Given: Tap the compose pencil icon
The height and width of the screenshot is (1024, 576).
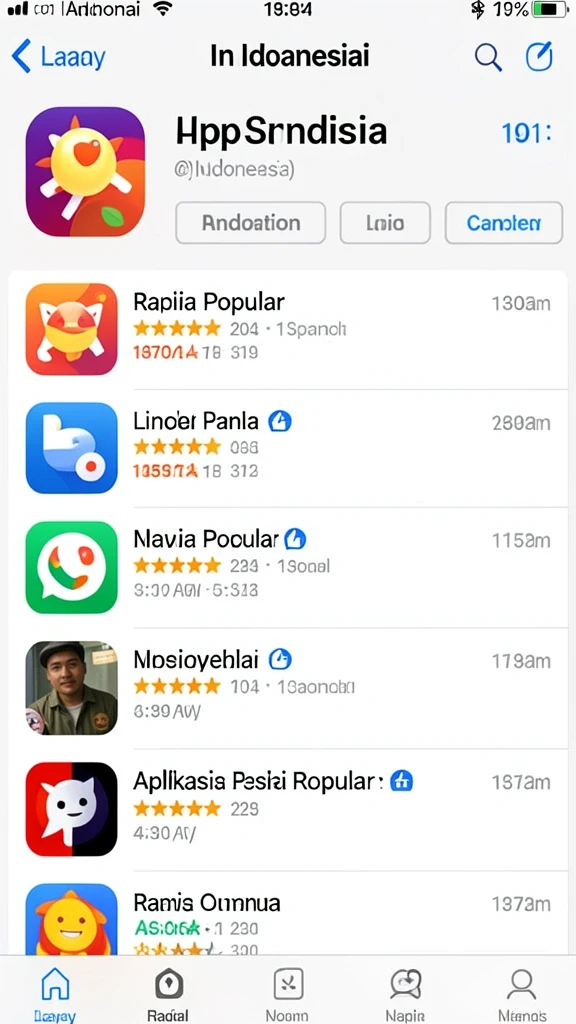Looking at the screenshot, I should [x=539, y=56].
